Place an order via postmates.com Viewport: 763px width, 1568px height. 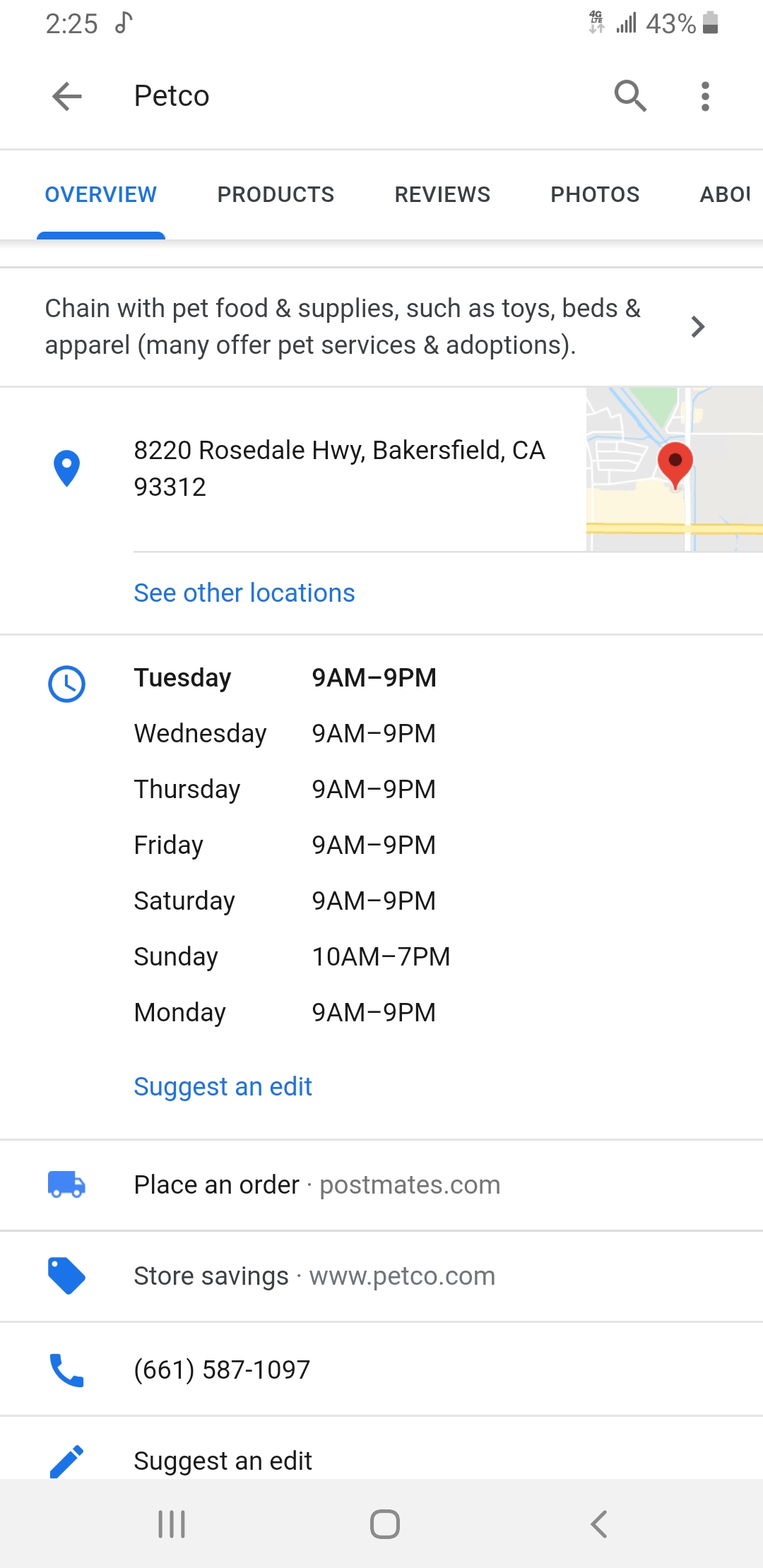click(x=317, y=1184)
